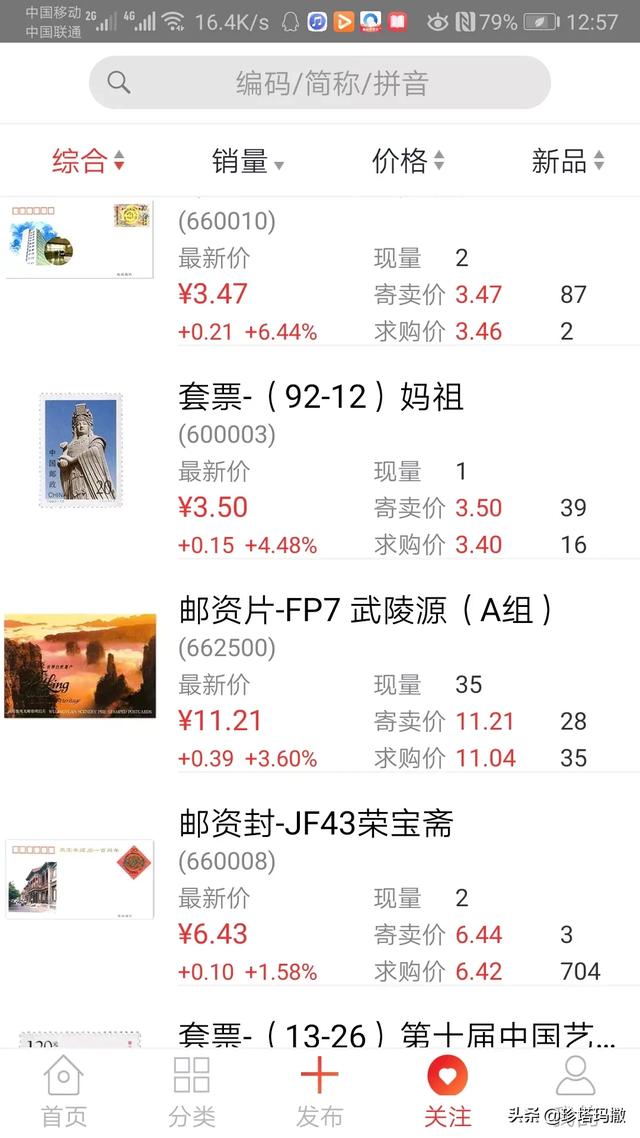Go to the 首页 tab
Screen dimensions: 640x1138
[64, 1092]
